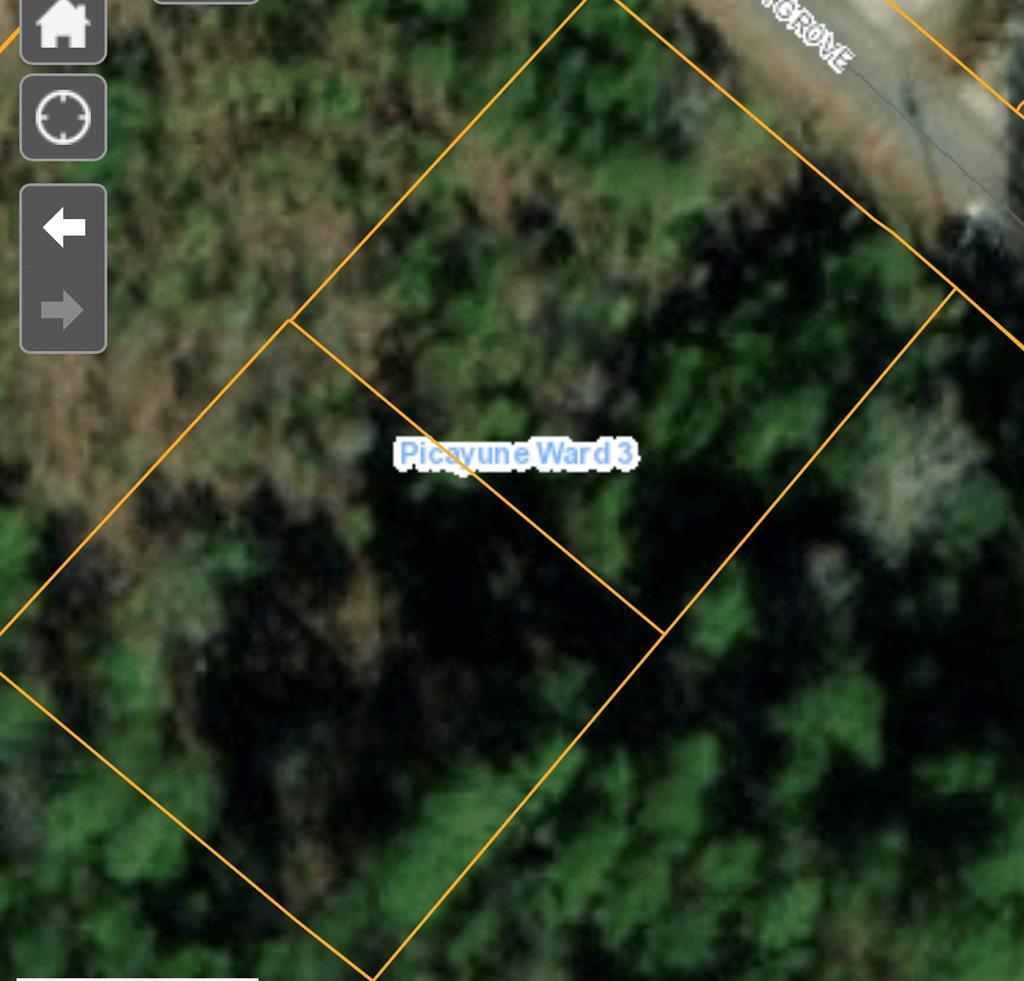Go back to the previous map extent
1024x981 pixels.
tap(63, 228)
